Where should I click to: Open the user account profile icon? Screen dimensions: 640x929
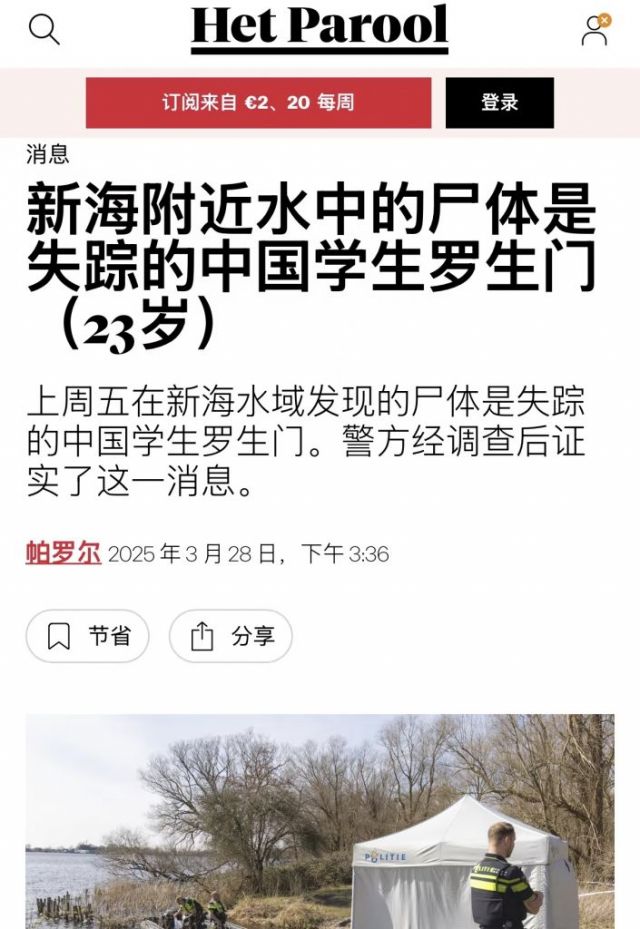pos(595,30)
